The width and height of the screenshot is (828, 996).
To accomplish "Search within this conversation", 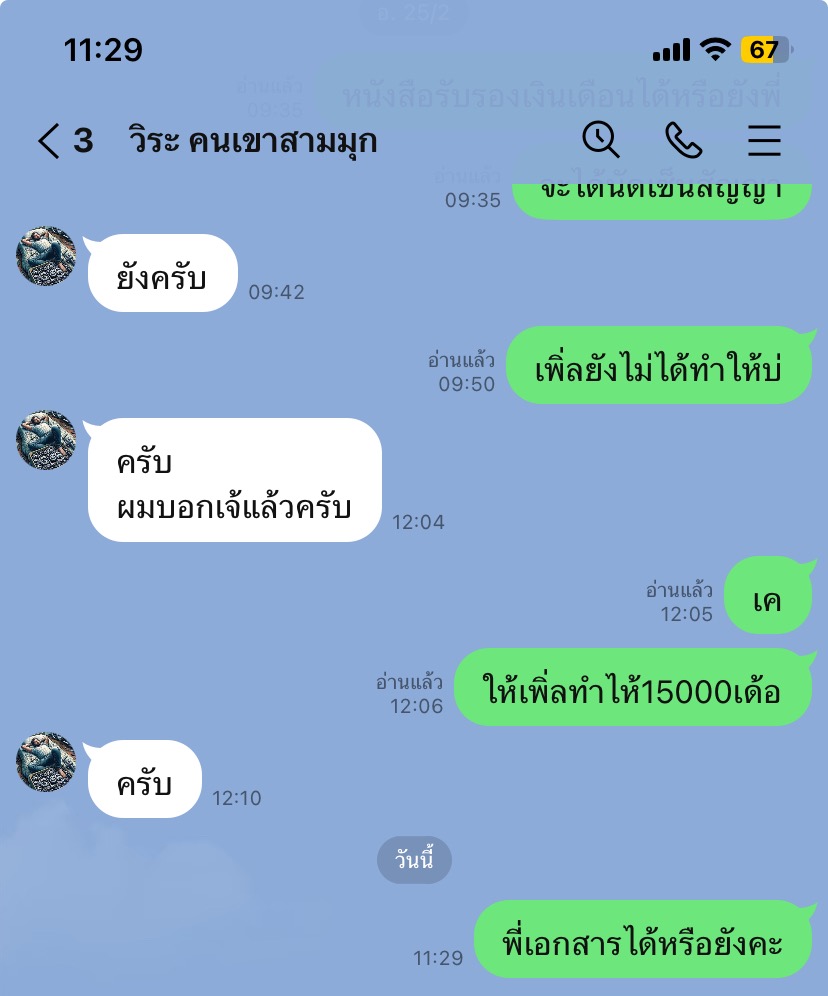I will click(601, 141).
